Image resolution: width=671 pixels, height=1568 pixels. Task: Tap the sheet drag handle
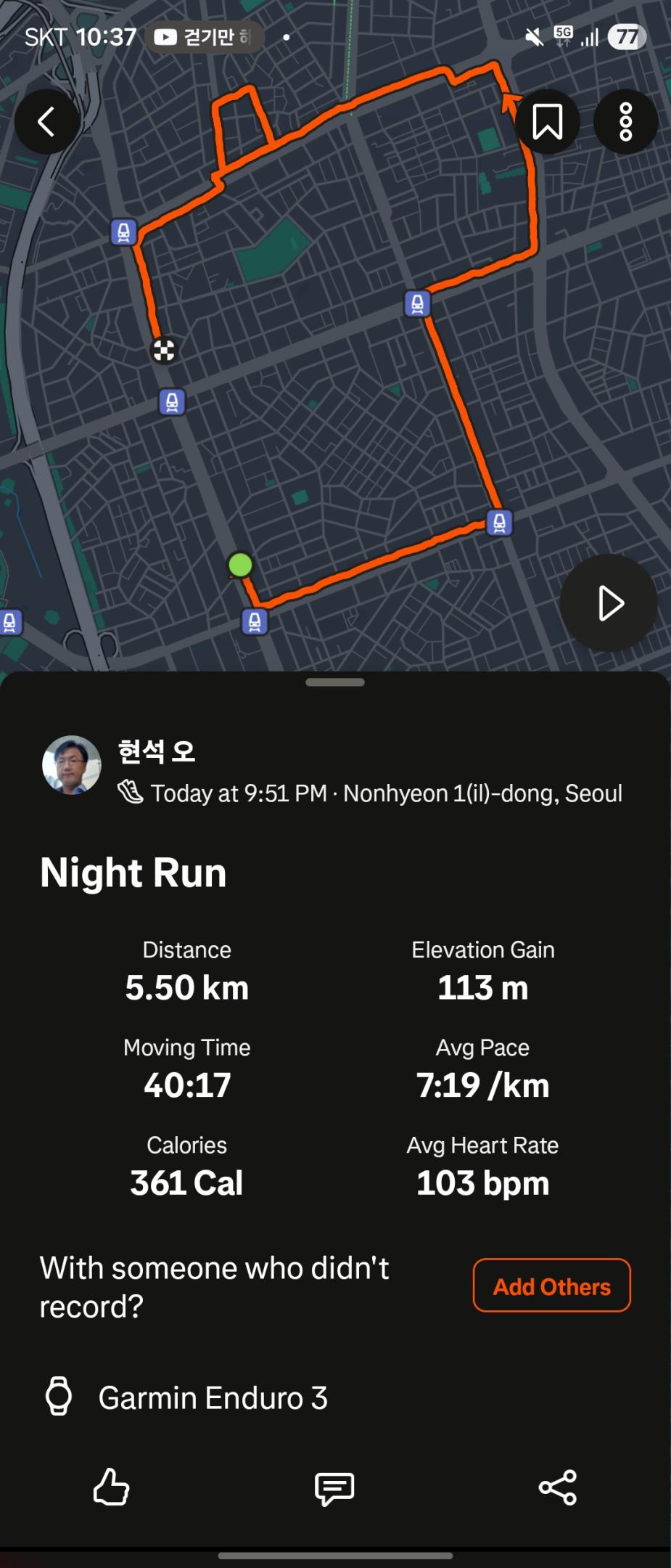[335, 682]
